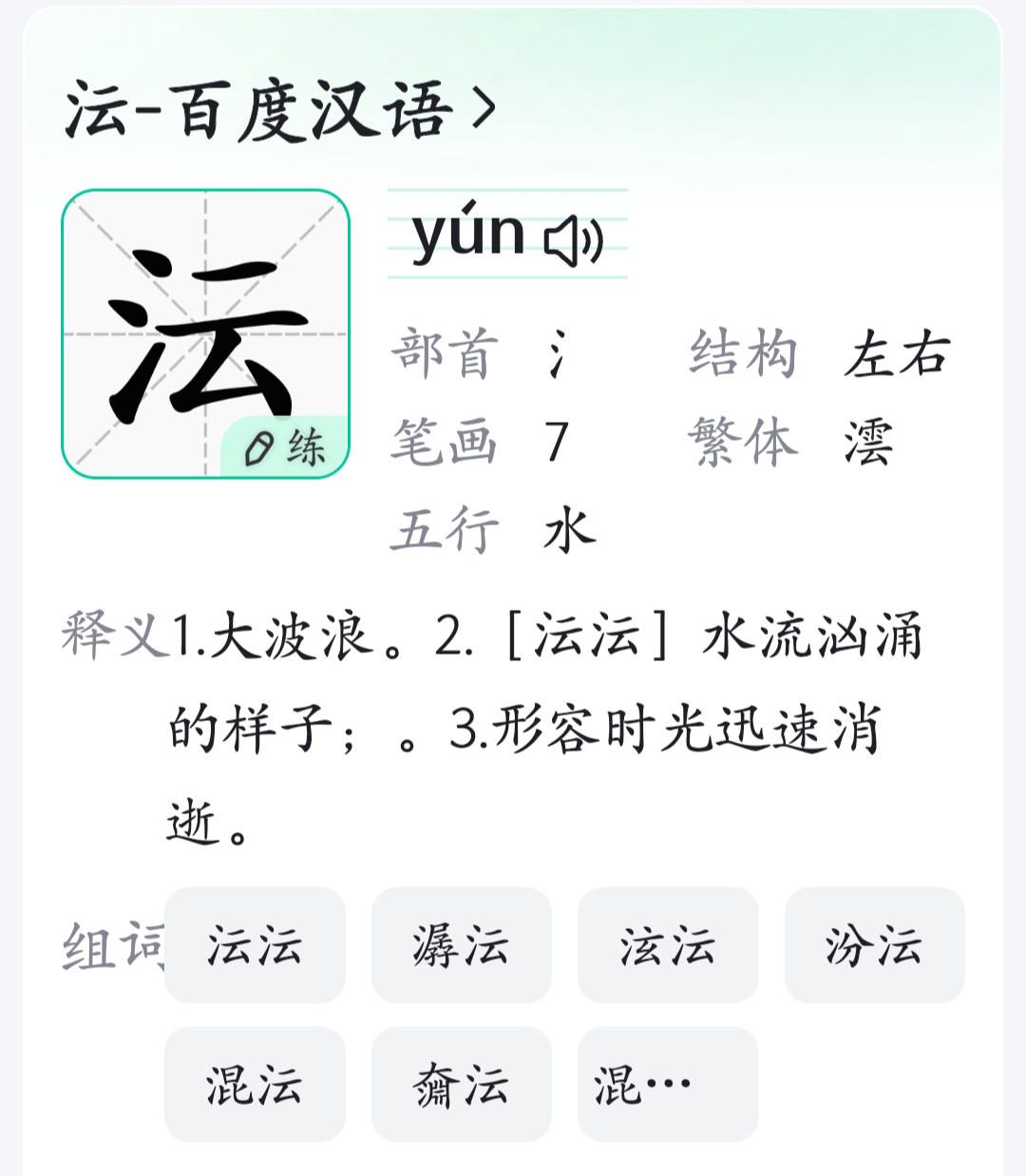Expand more compounds with the 混… chip
The image size is (1026, 1176).
point(668,1082)
